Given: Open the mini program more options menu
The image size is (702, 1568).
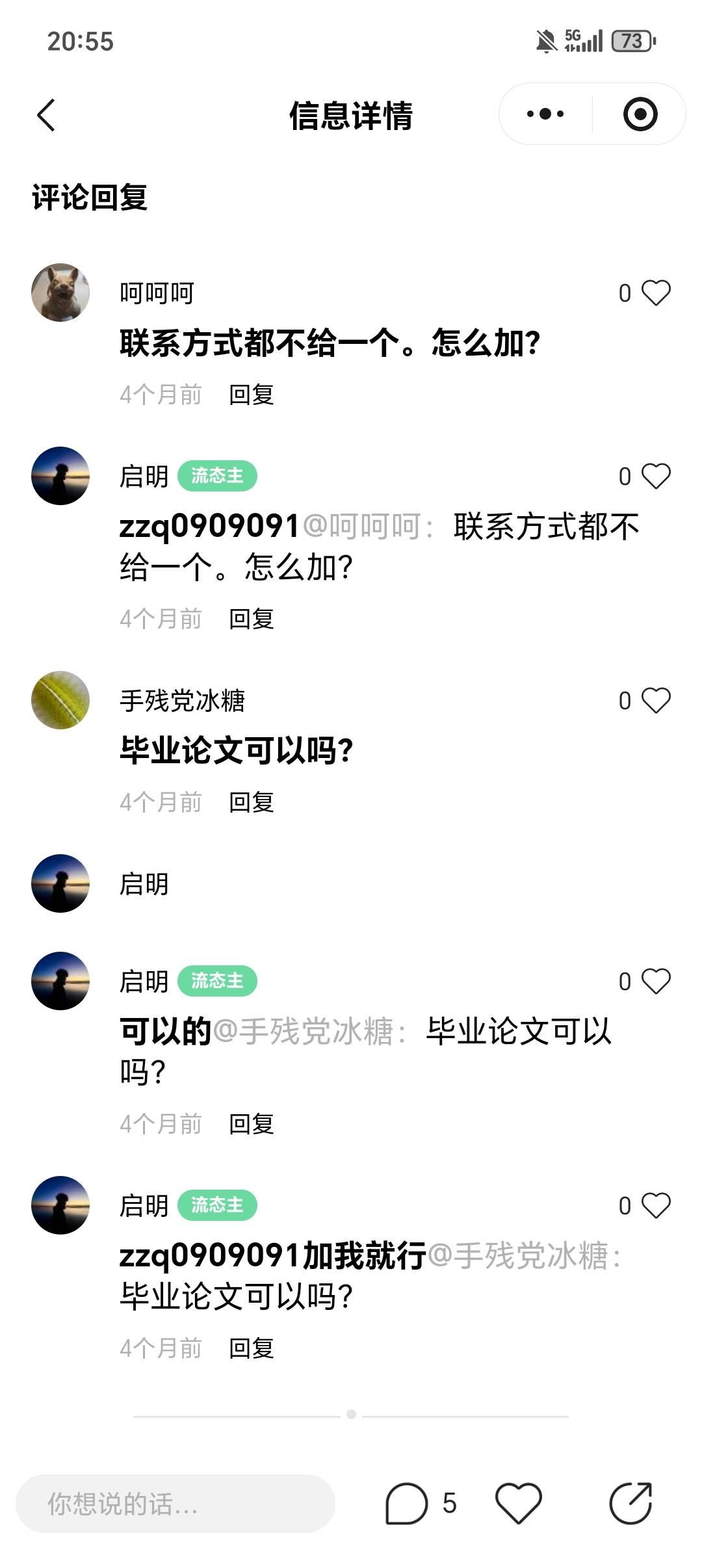Looking at the screenshot, I should click(545, 114).
